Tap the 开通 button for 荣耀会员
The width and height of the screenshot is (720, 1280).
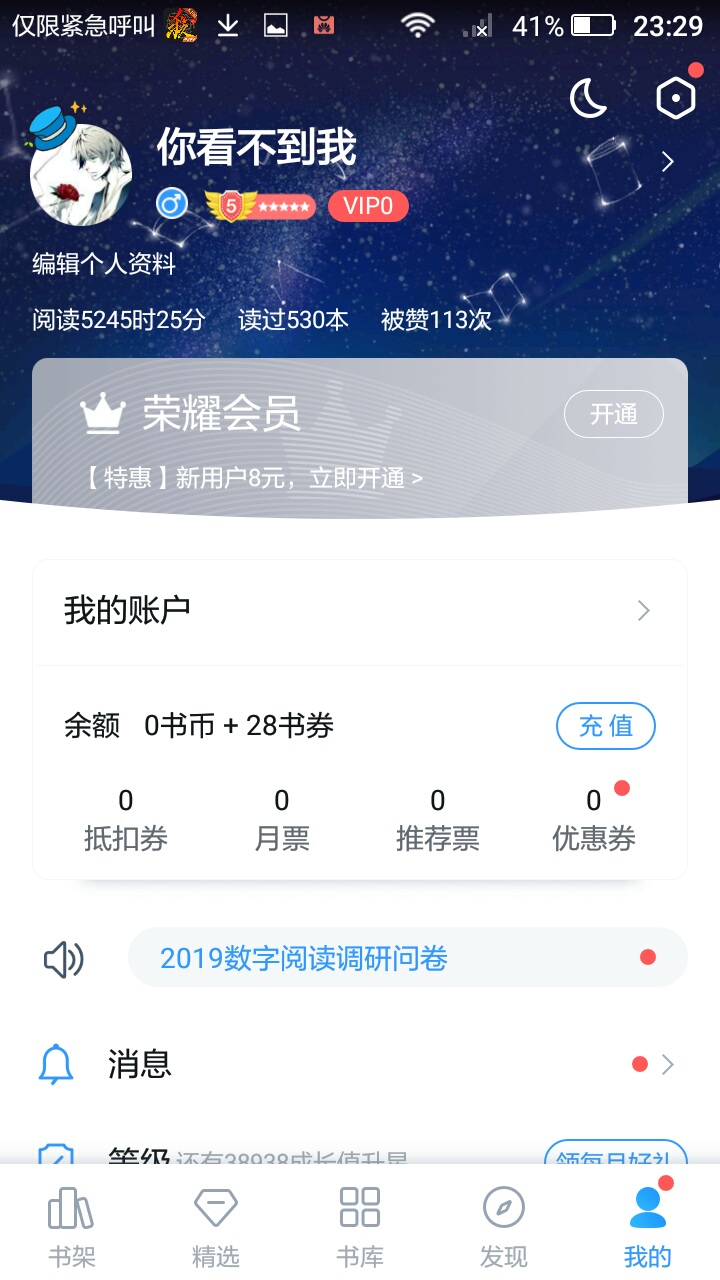pos(614,414)
